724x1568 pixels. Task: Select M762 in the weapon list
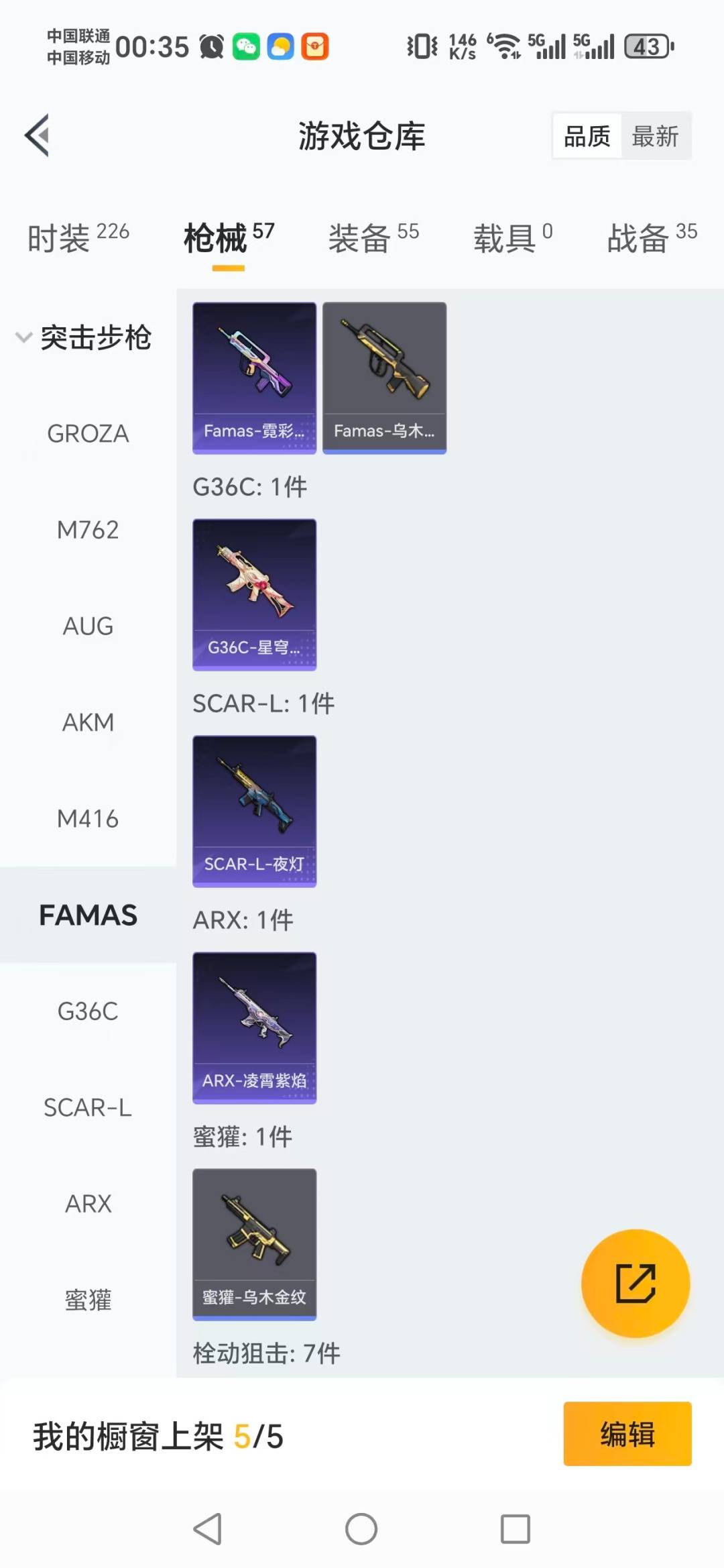(88, 530)
